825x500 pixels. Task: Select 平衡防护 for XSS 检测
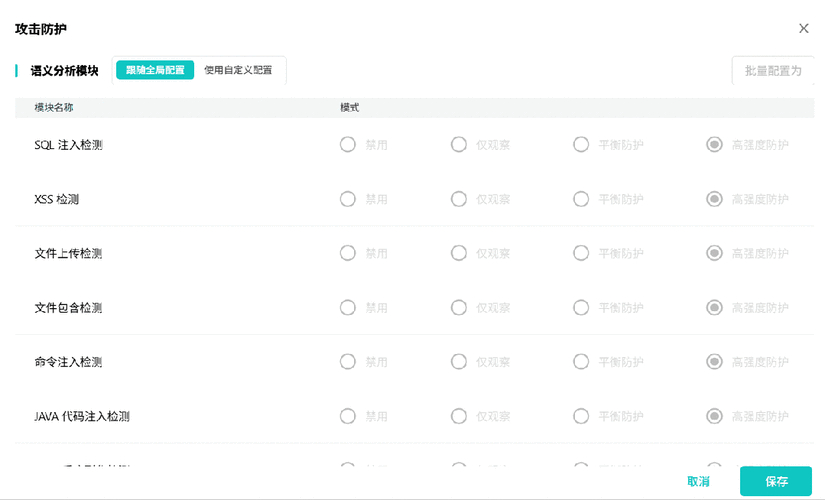pyautogui.click(x=581, y=199)
